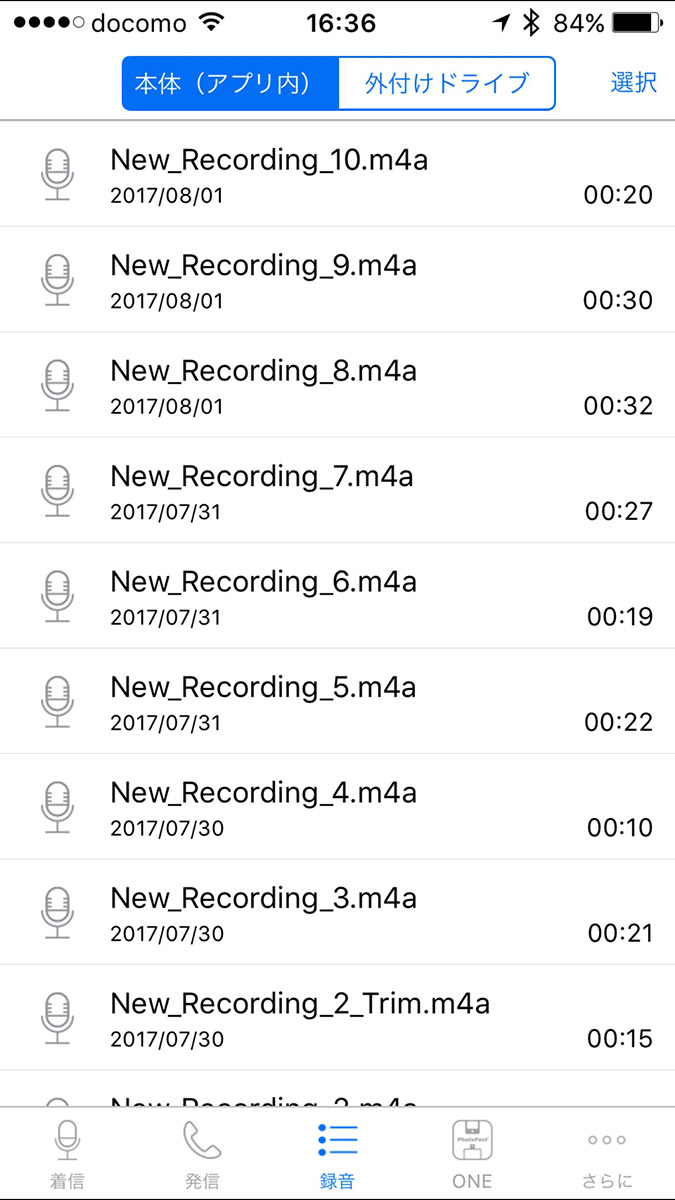Switch to the 本体（アプリ内） segment

point(231,83)
